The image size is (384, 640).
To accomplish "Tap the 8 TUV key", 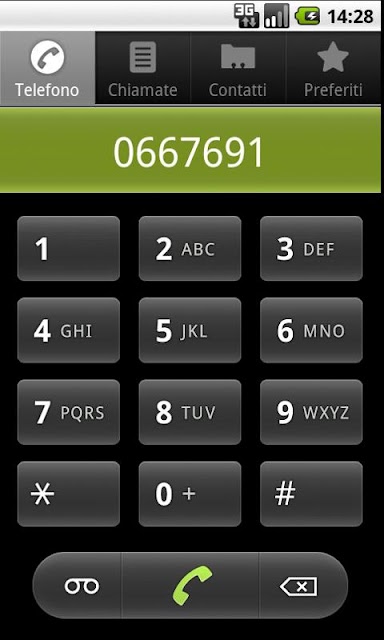I will click(190, 412).
